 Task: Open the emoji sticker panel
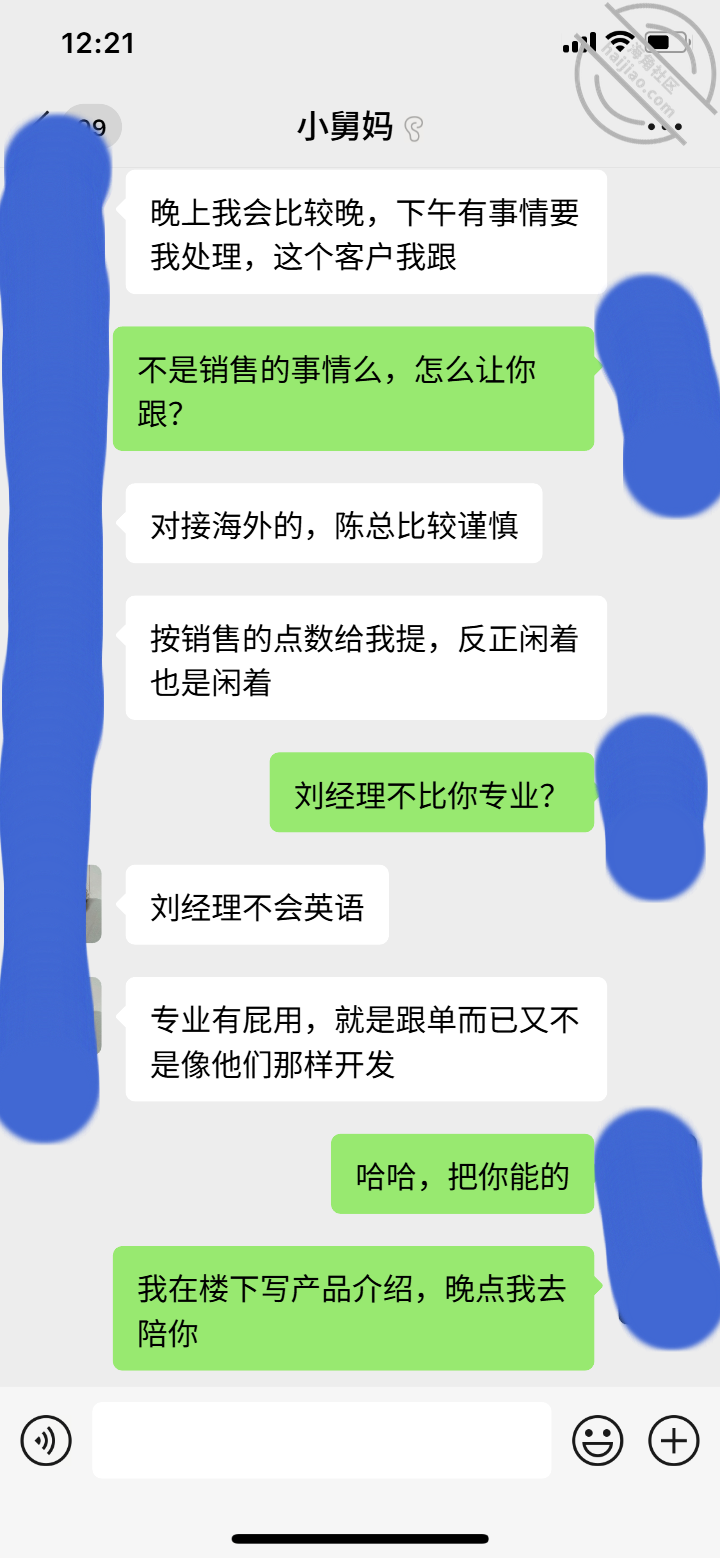598,1441
